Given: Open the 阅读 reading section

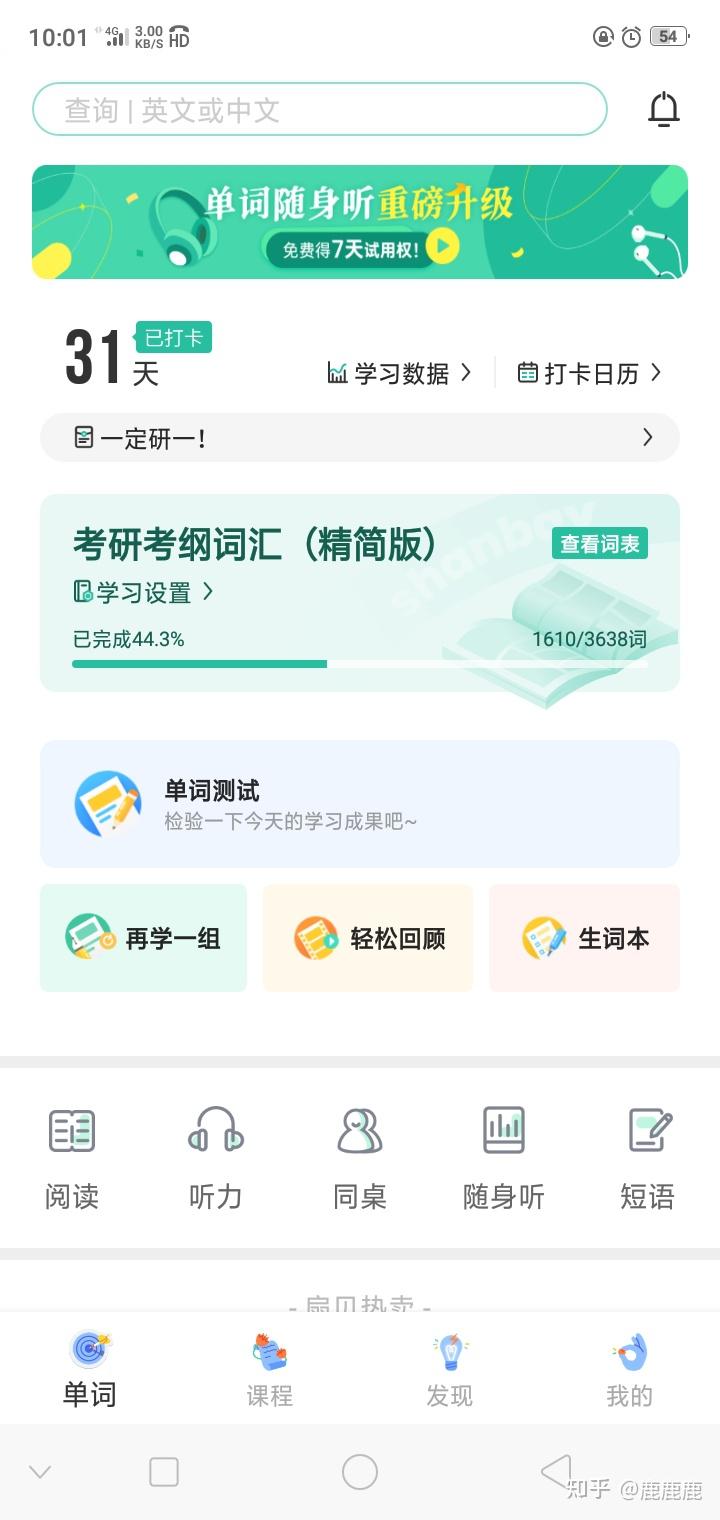Looking at the screenshot, I should (x=71, y=1155).
